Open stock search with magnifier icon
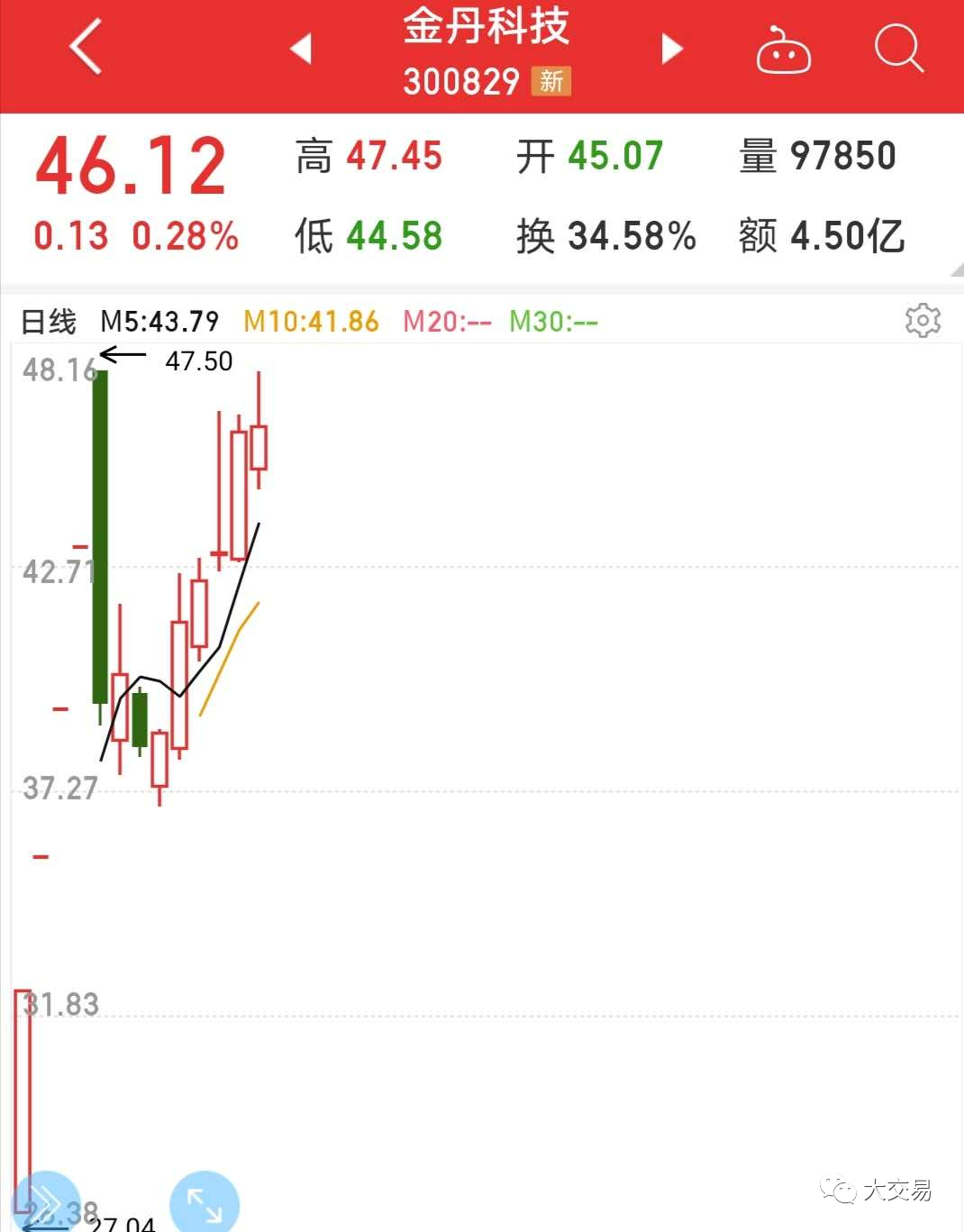This screenshot has height=1232, width=964. pos(897,50)
